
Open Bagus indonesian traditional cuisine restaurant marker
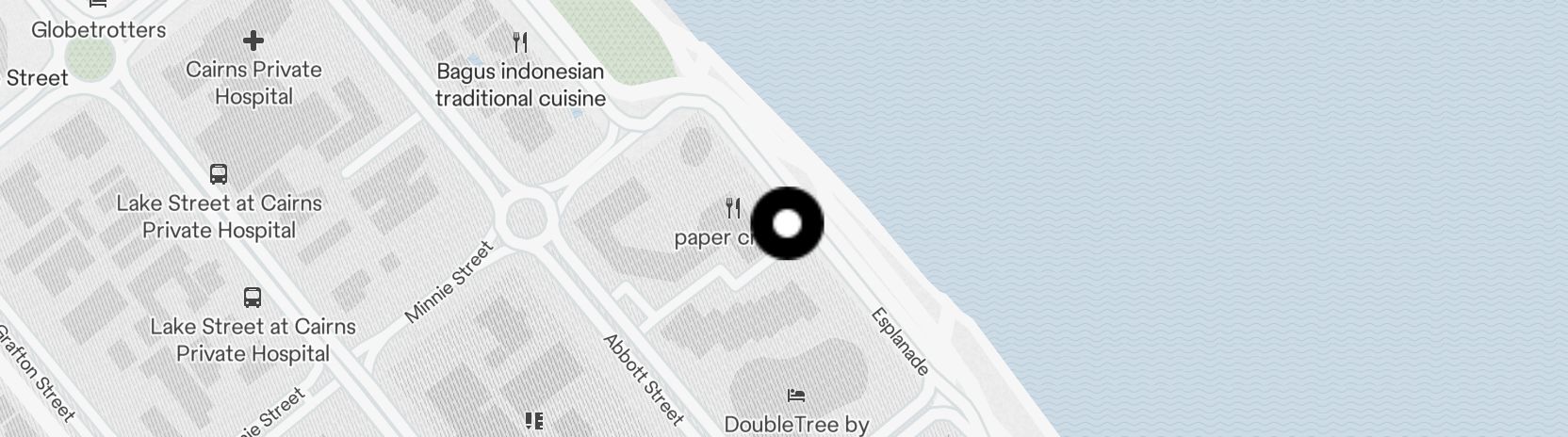[520, 42]
